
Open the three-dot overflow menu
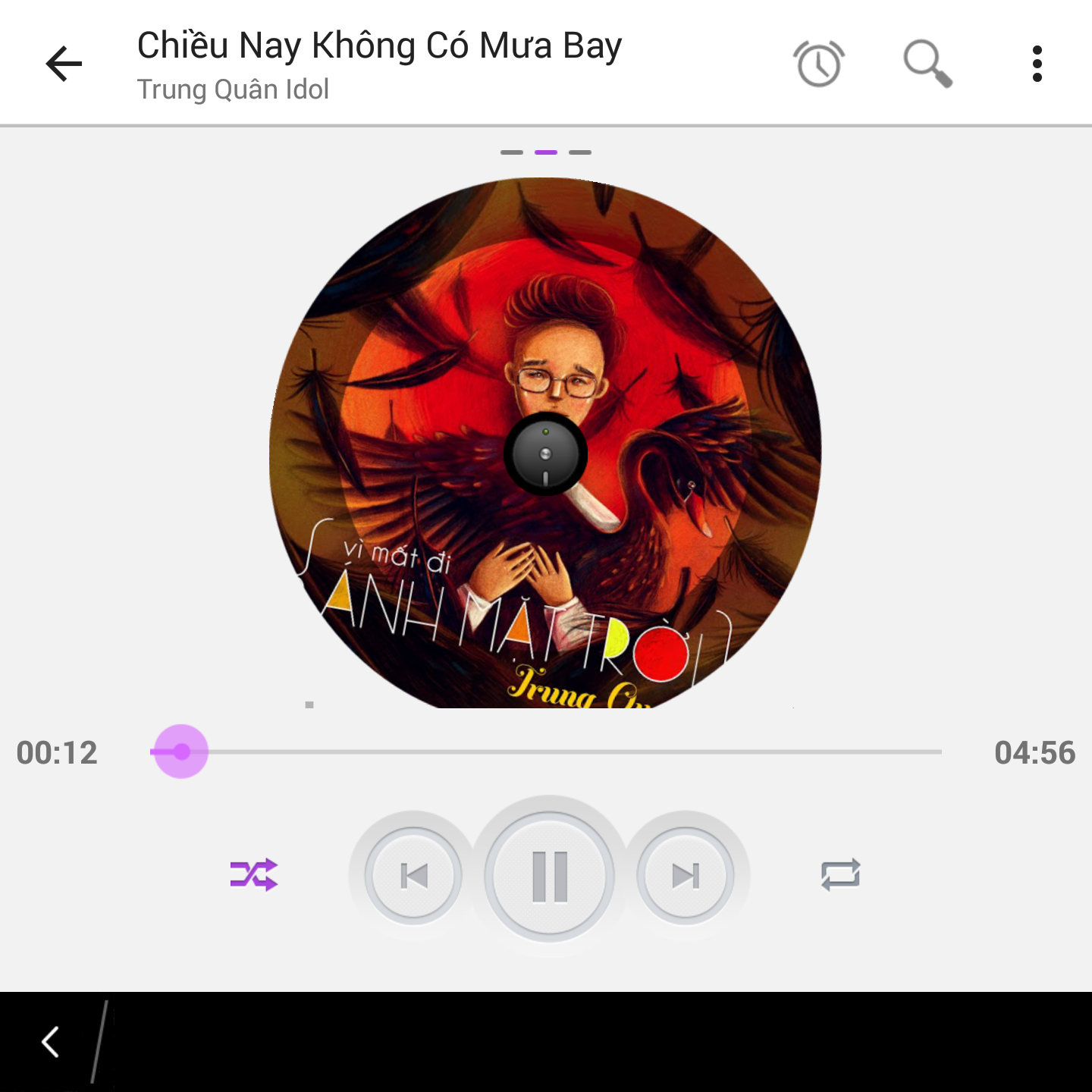click(1037, 64)
